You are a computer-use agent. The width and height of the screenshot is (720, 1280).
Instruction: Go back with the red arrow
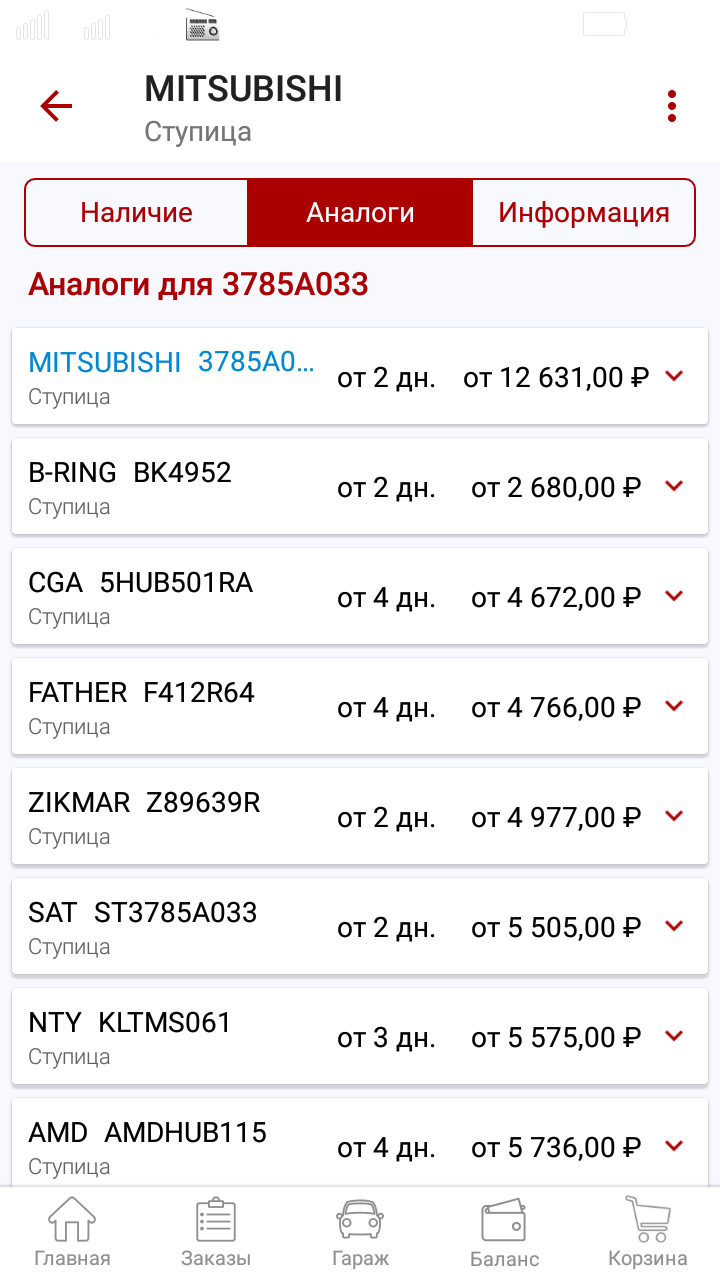click(x=57, y=106)
